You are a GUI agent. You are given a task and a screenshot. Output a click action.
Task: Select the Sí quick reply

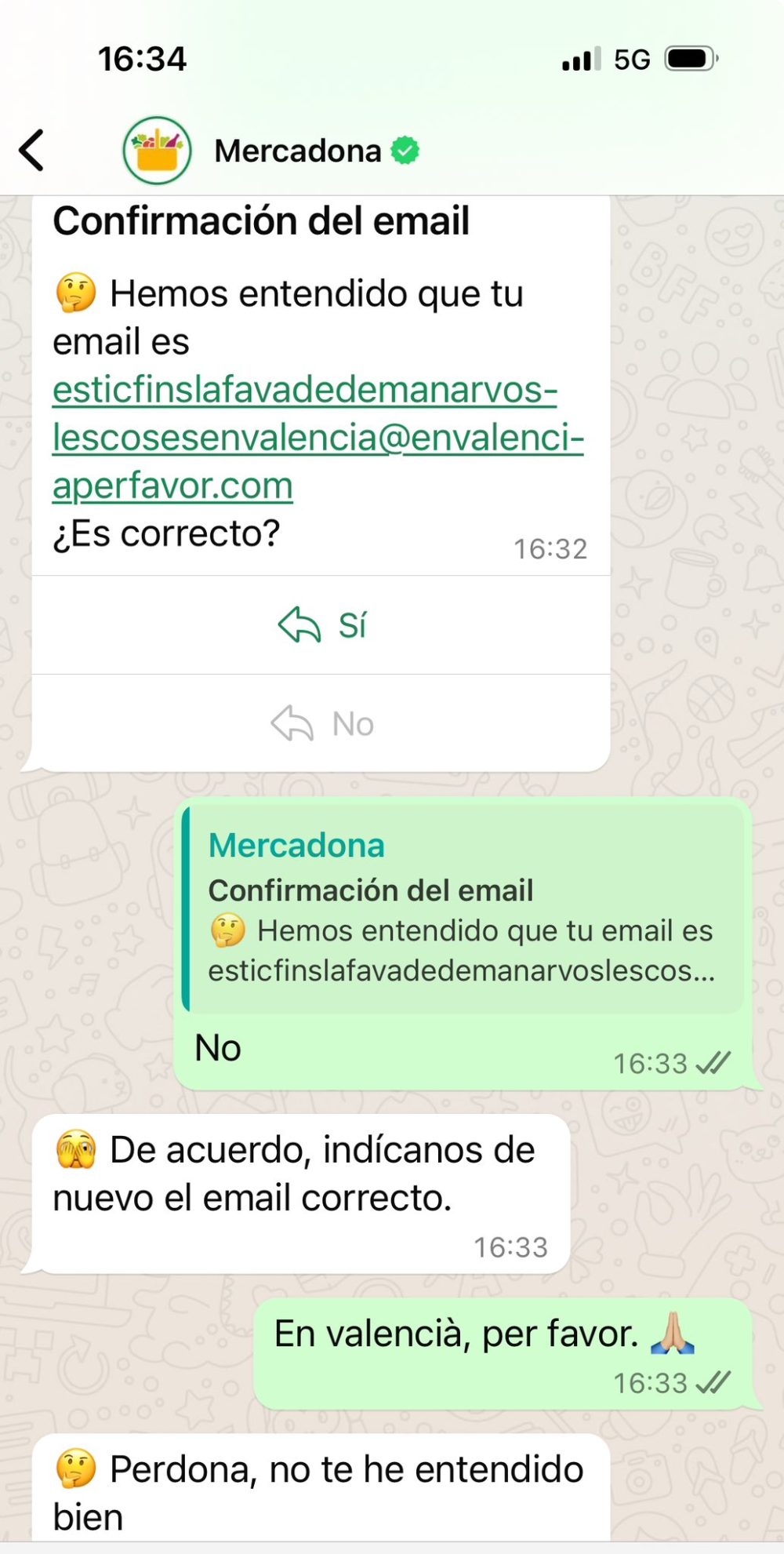351,625
